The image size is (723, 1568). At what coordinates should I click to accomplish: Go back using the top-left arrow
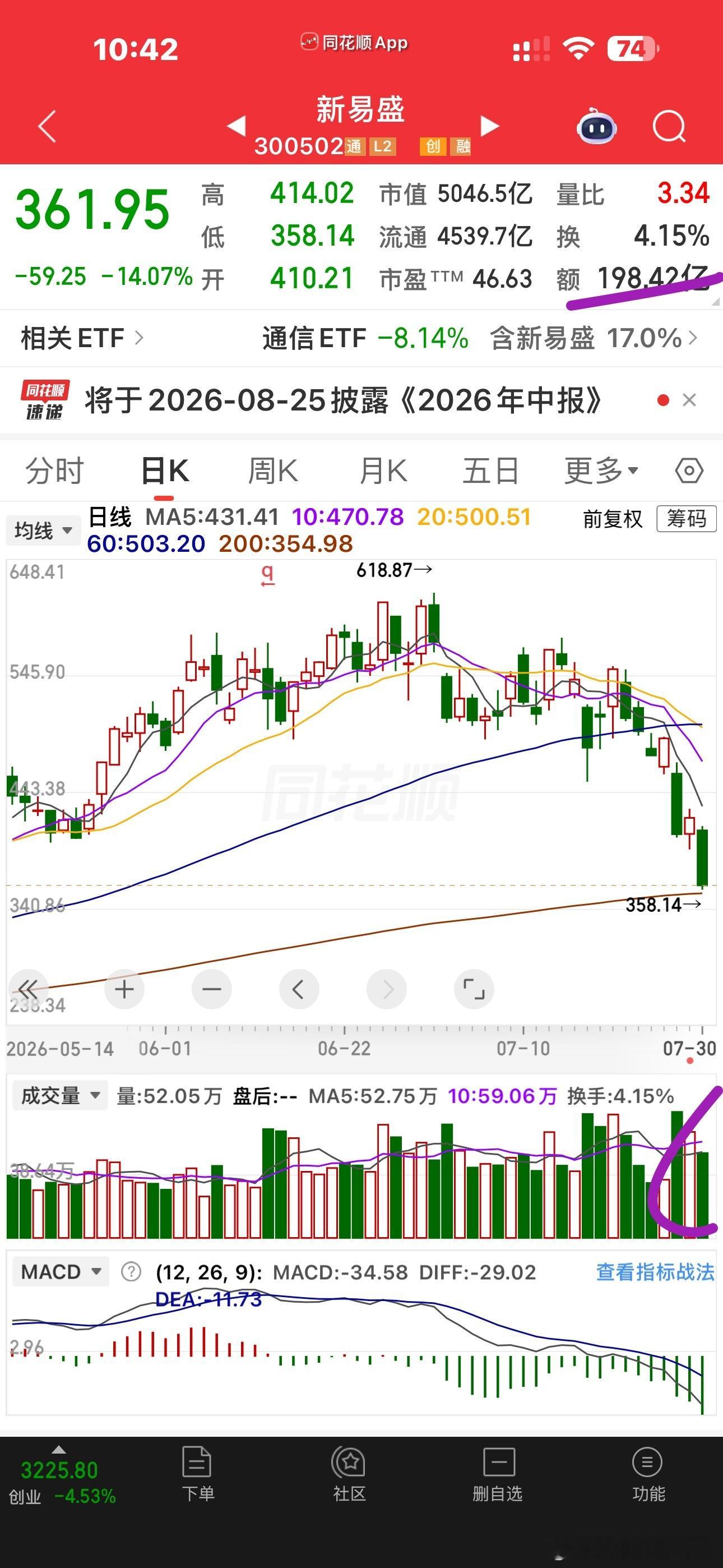pyautogui.click(x=47, y=127)
